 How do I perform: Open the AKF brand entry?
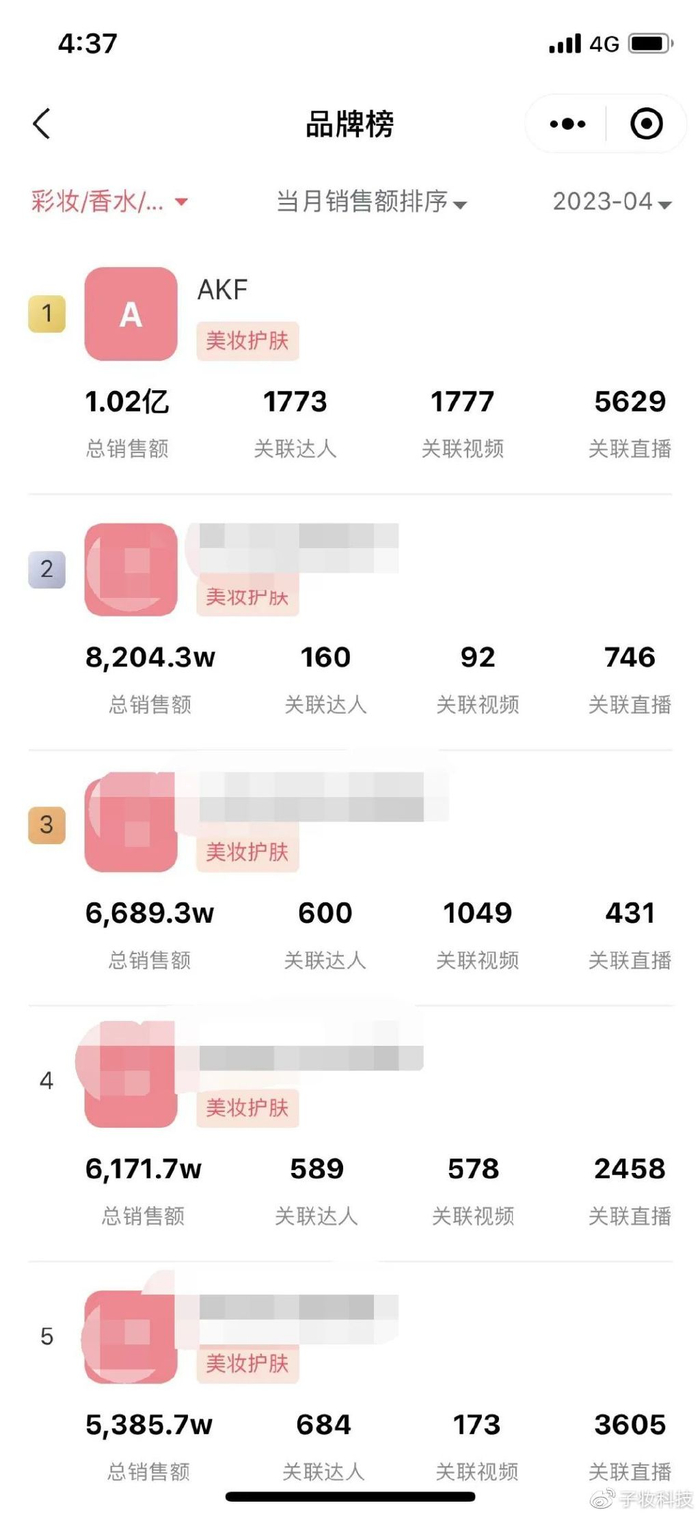(x=222, y=290)
